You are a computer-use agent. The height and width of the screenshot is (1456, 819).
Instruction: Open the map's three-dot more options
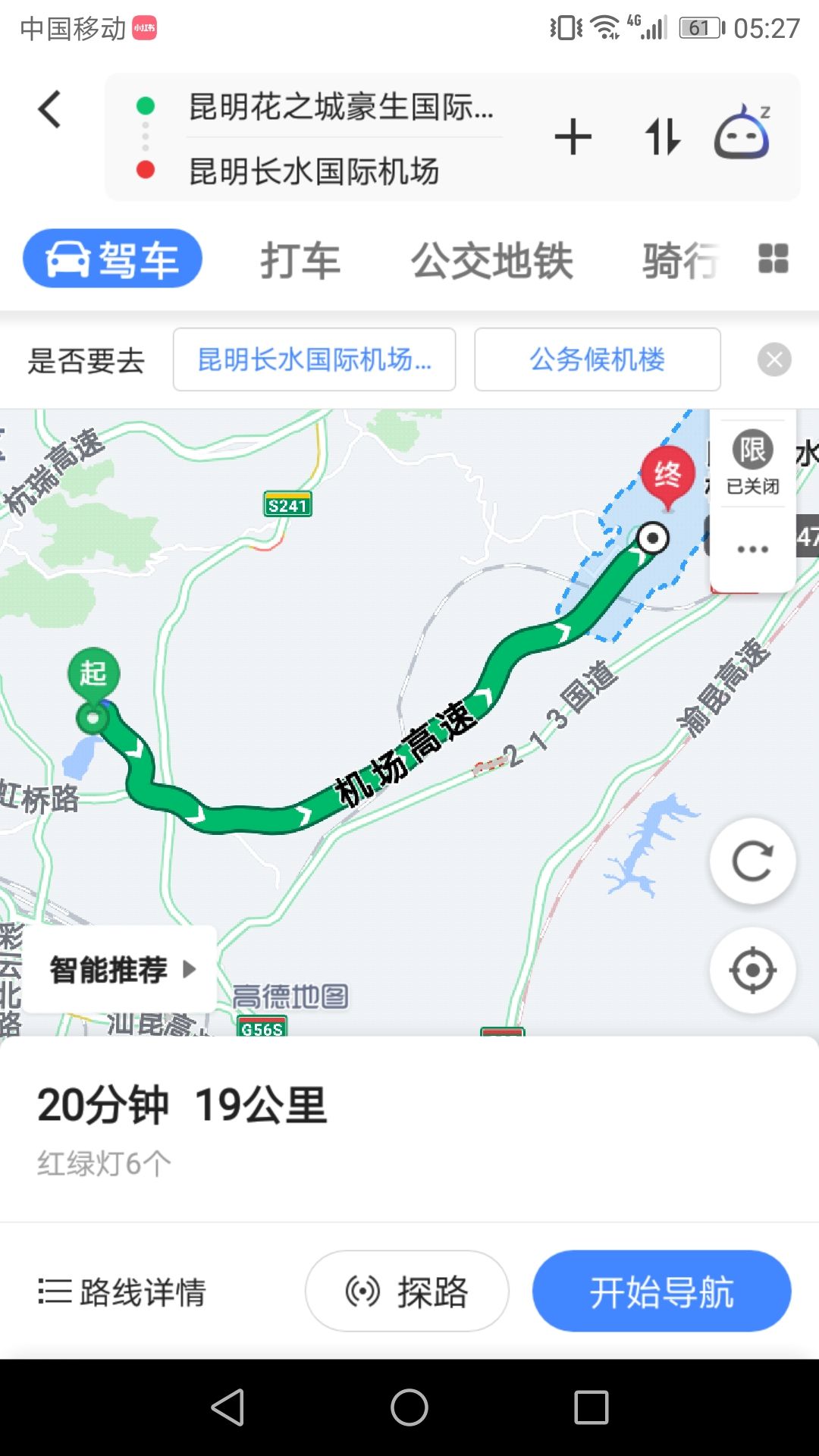[x=752, y=549]
